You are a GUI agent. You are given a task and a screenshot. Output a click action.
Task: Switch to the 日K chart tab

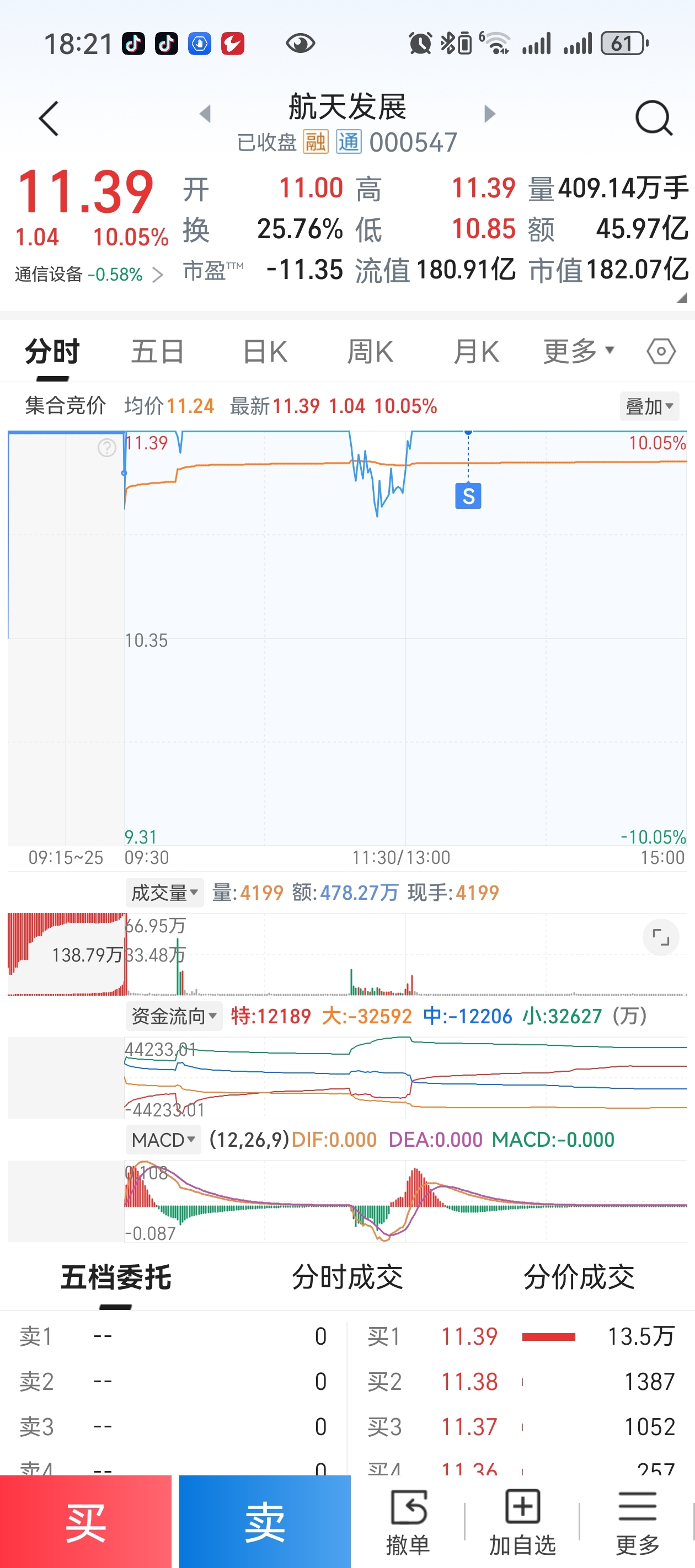coord(264,352)
